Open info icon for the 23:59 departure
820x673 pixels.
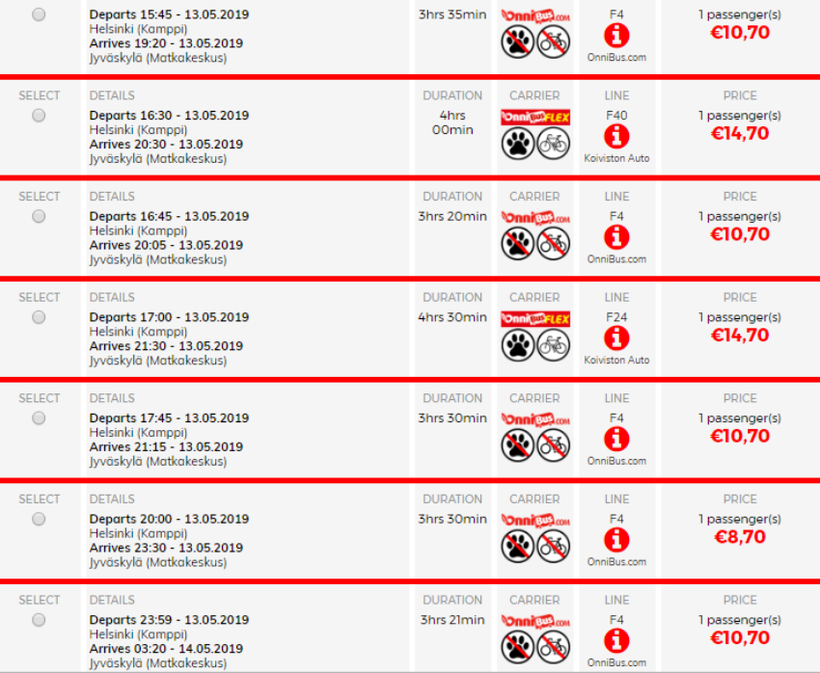(x=617, y=641)
